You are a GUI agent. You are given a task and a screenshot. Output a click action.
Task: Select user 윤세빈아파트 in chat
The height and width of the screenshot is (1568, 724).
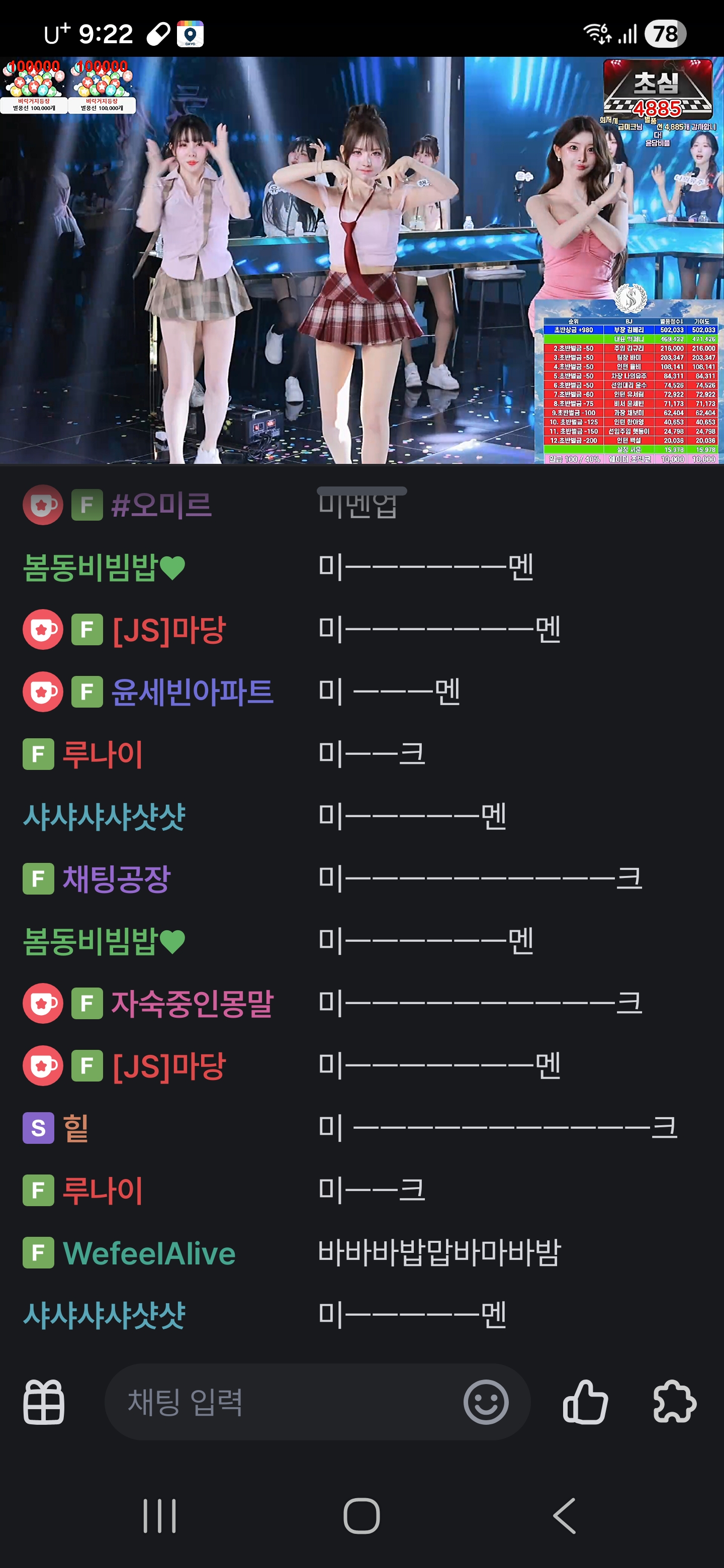(192, 692)
